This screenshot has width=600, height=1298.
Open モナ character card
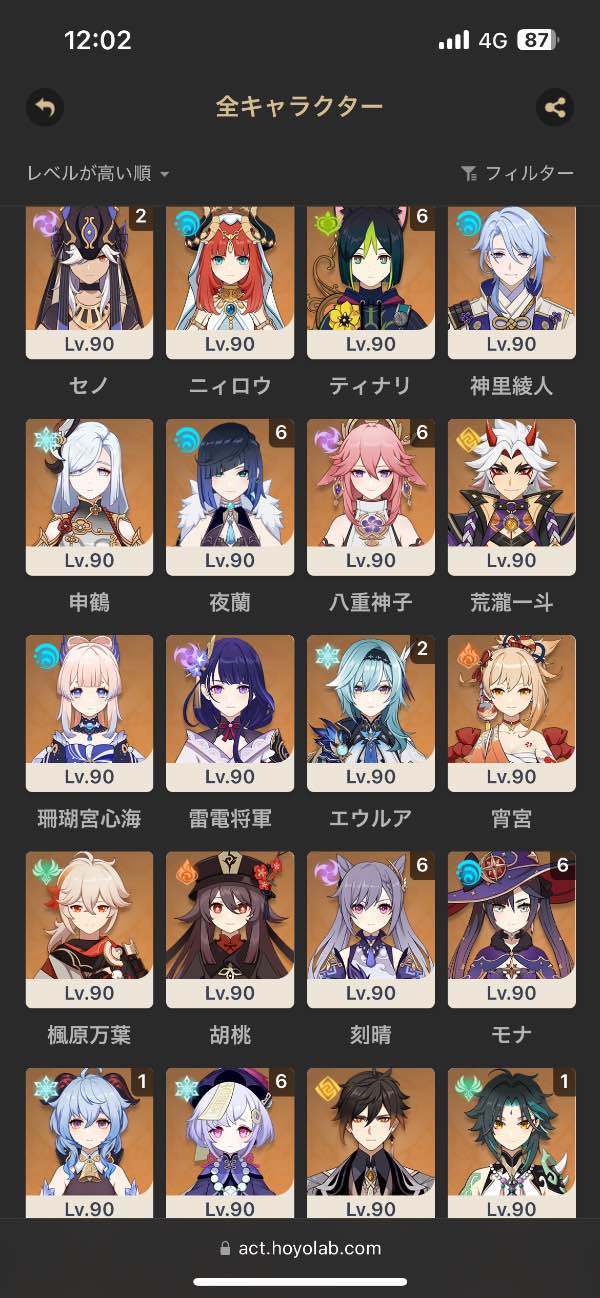512,929
